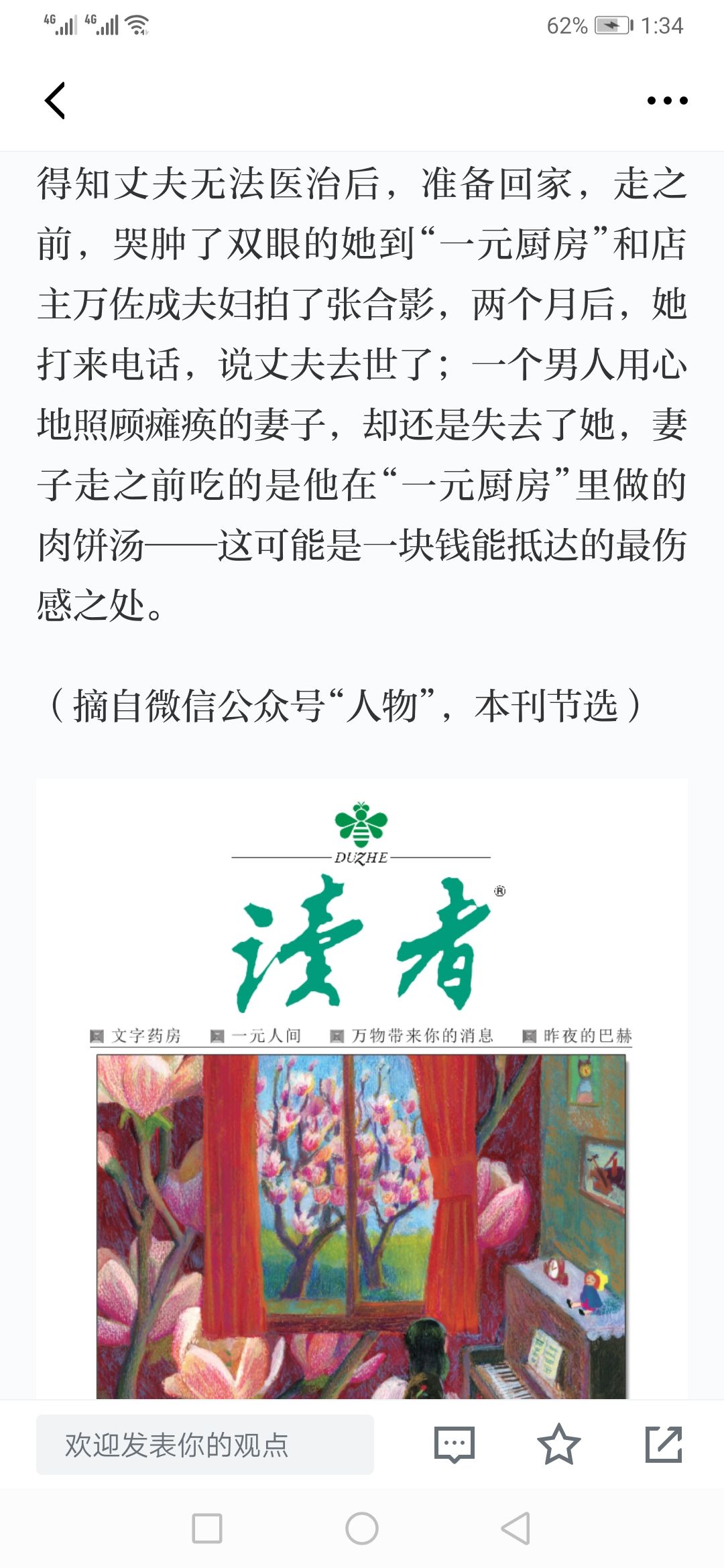Bookmark this article with the star
Image resolution: width=724 pixels, height=1568 pixels.
pos(558,1445)
